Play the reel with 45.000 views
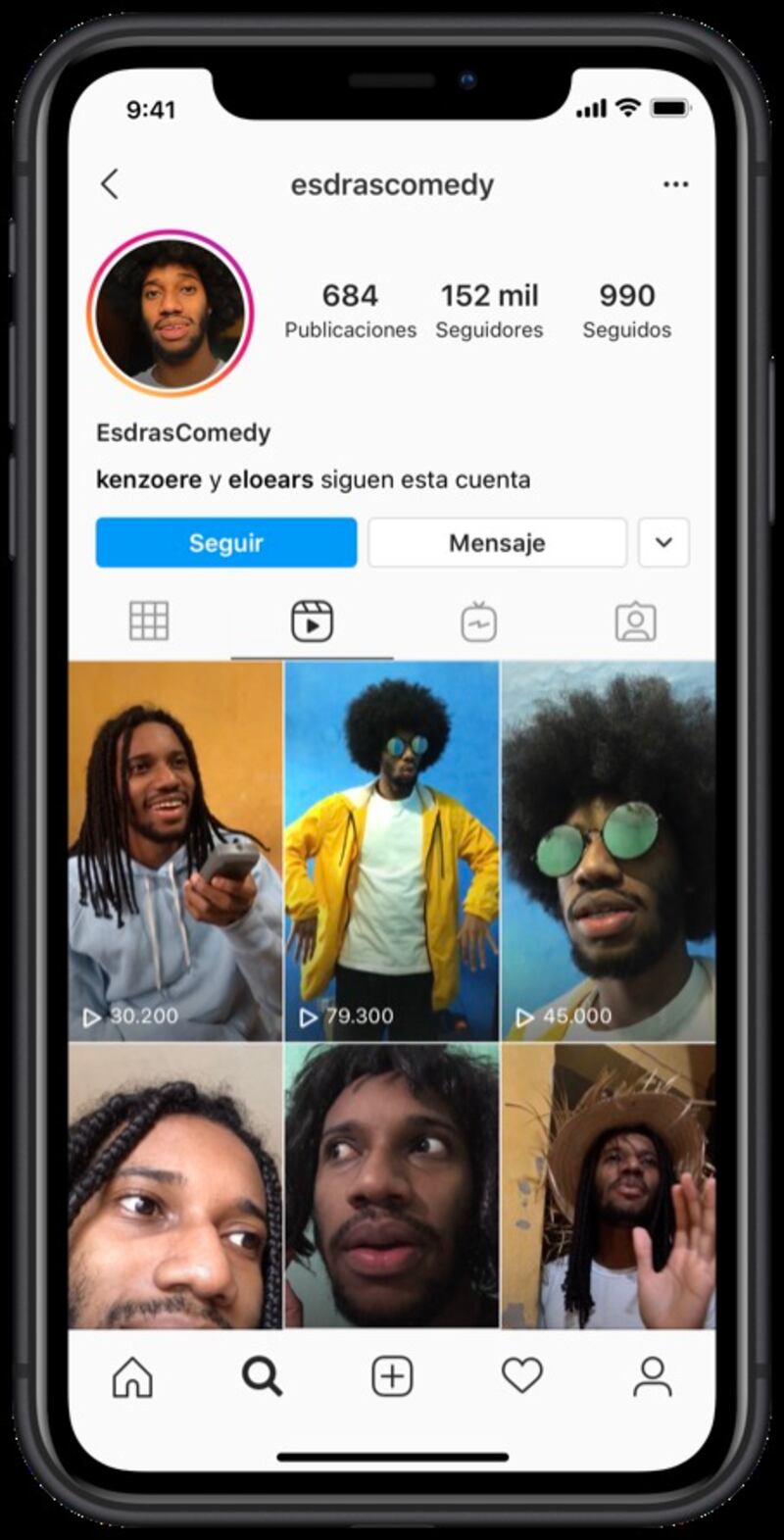Image resolution: width=784 pixels, height=1540 pixels. click(609, 850)
